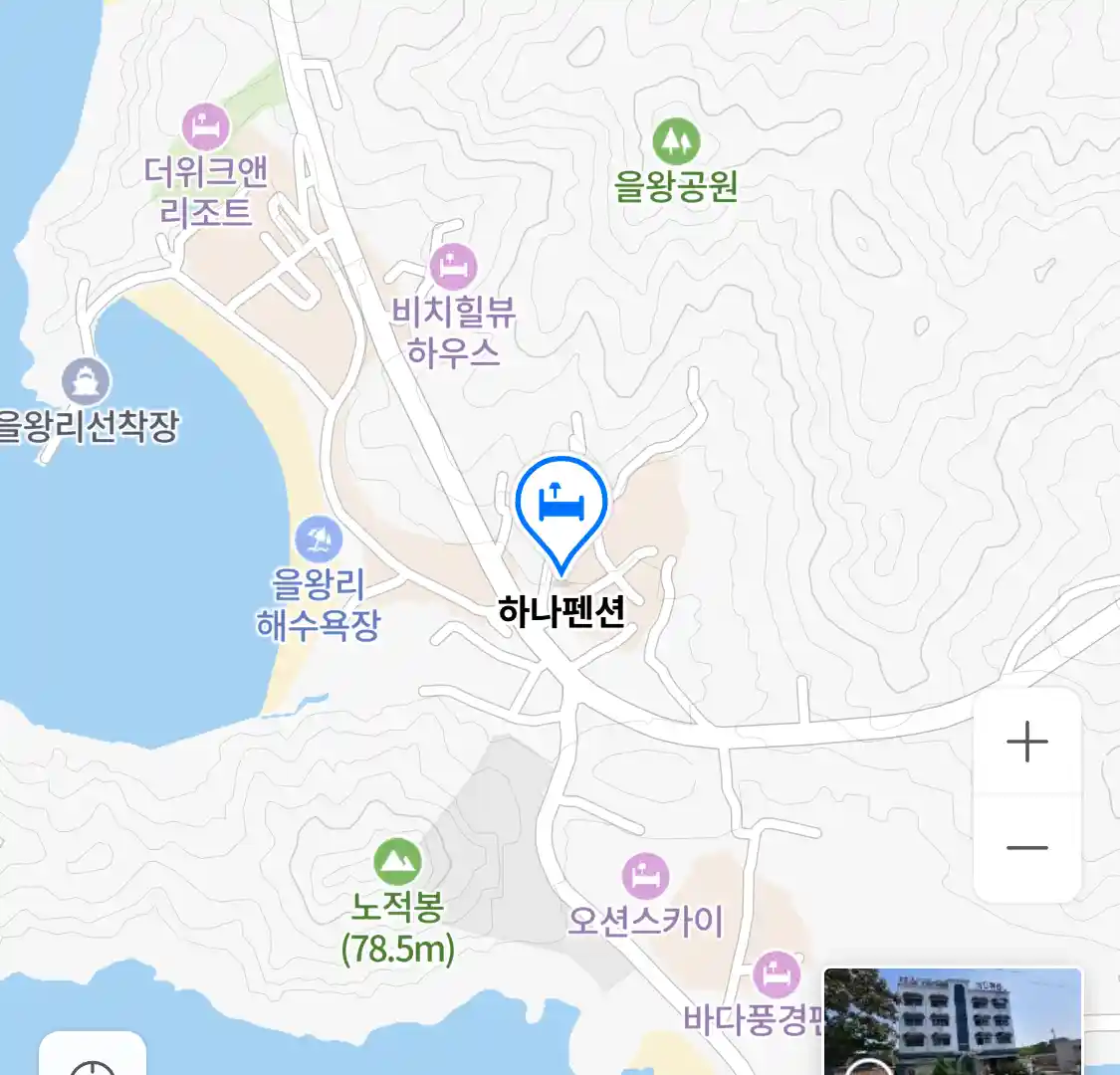
Task: Open the 오션스카이 lodging marker
Action: (x=646, y=876)
